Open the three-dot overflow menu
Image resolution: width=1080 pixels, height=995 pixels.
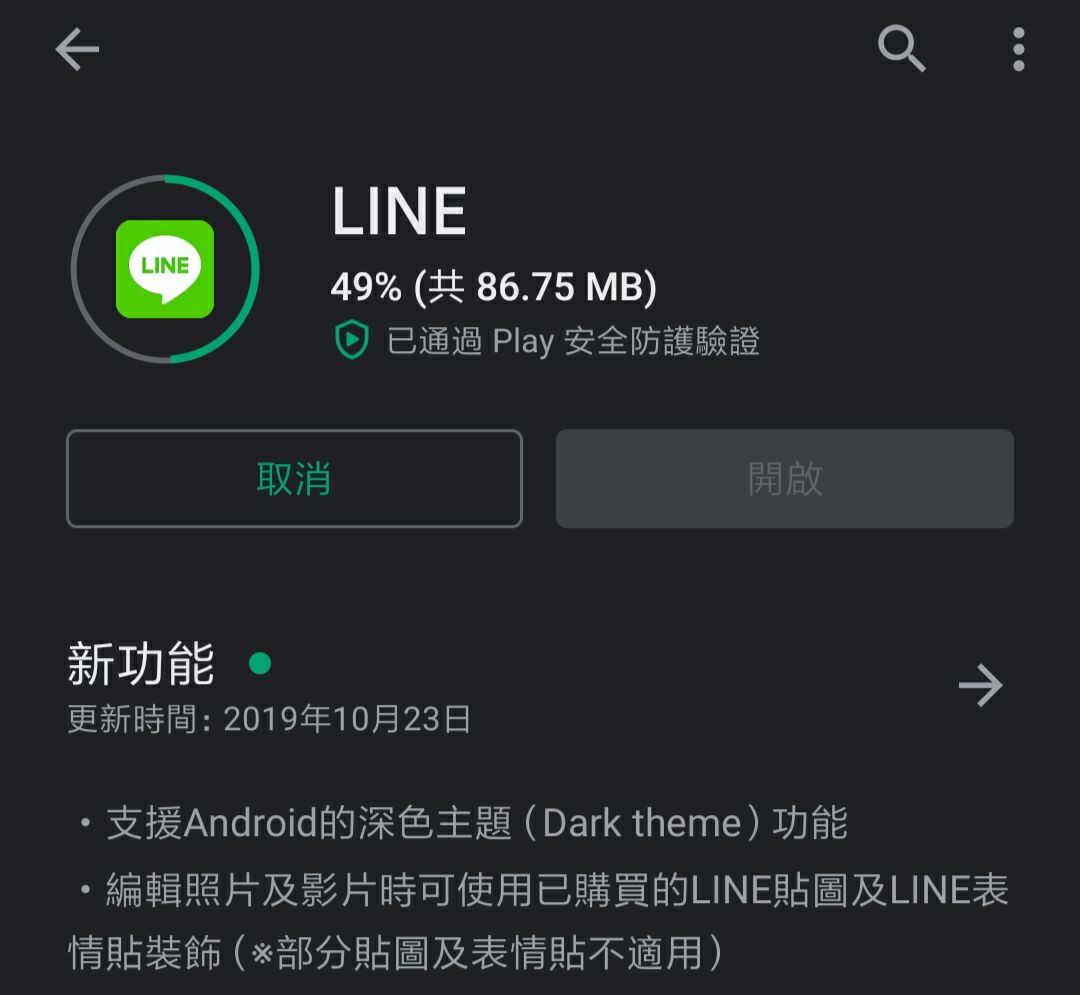coord(1018,49)
